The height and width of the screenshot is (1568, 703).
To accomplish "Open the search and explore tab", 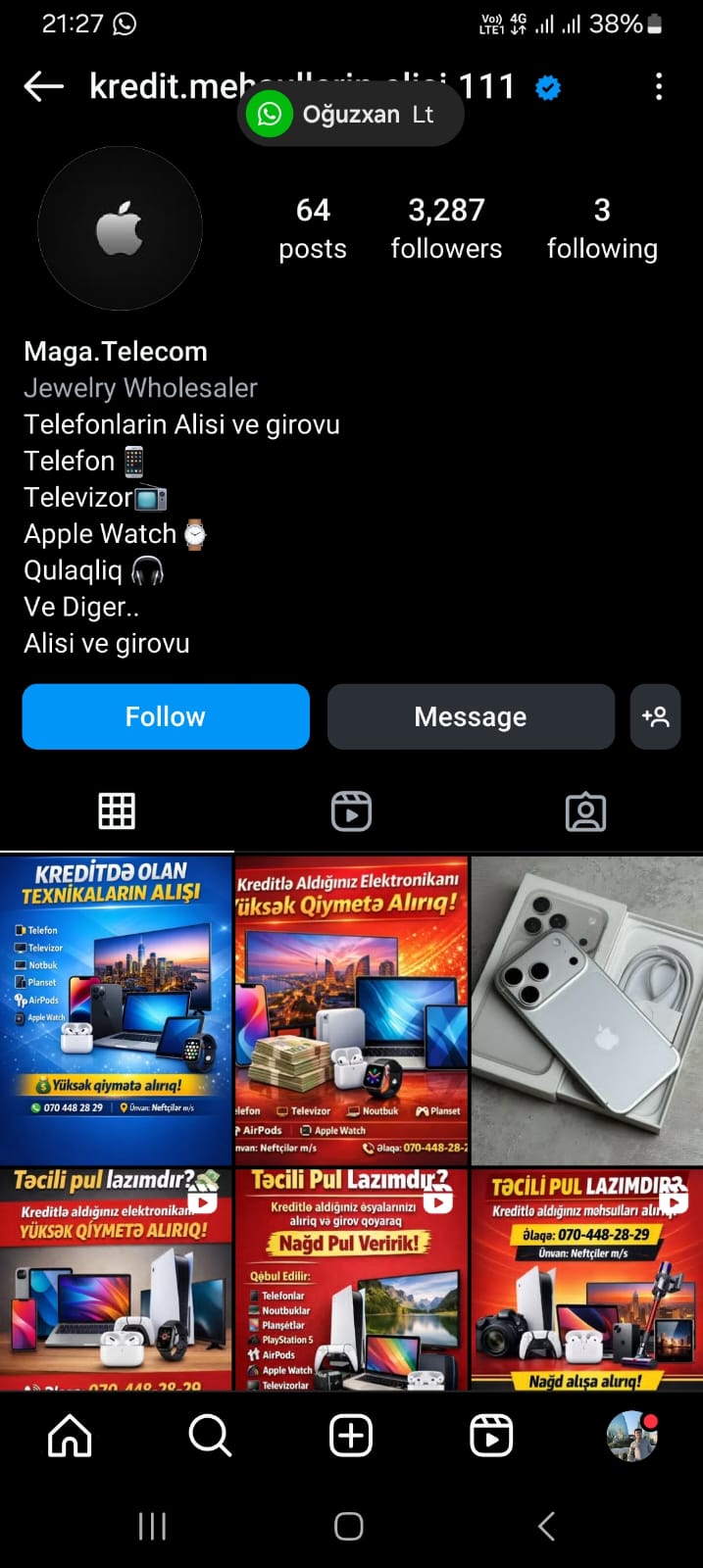I will click(x=210, y=1436).
